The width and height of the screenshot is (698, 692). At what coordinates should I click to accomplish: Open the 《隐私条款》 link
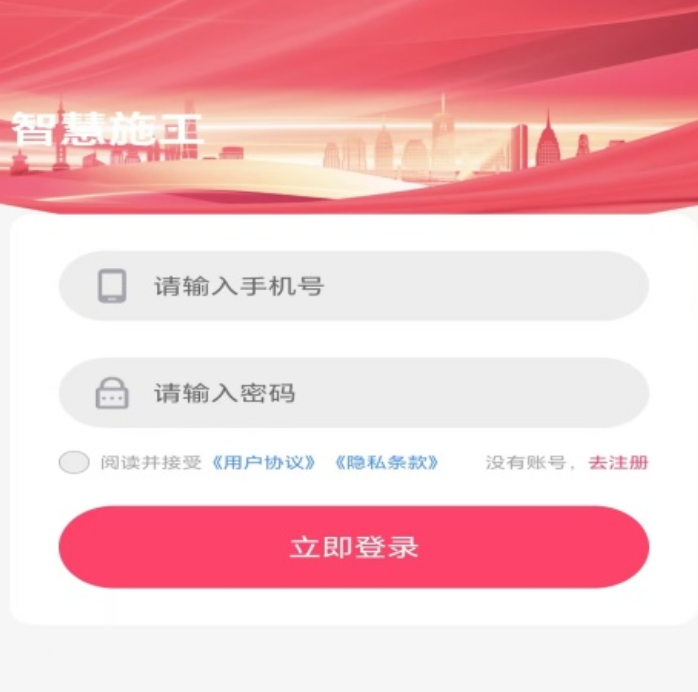[386, 463]
